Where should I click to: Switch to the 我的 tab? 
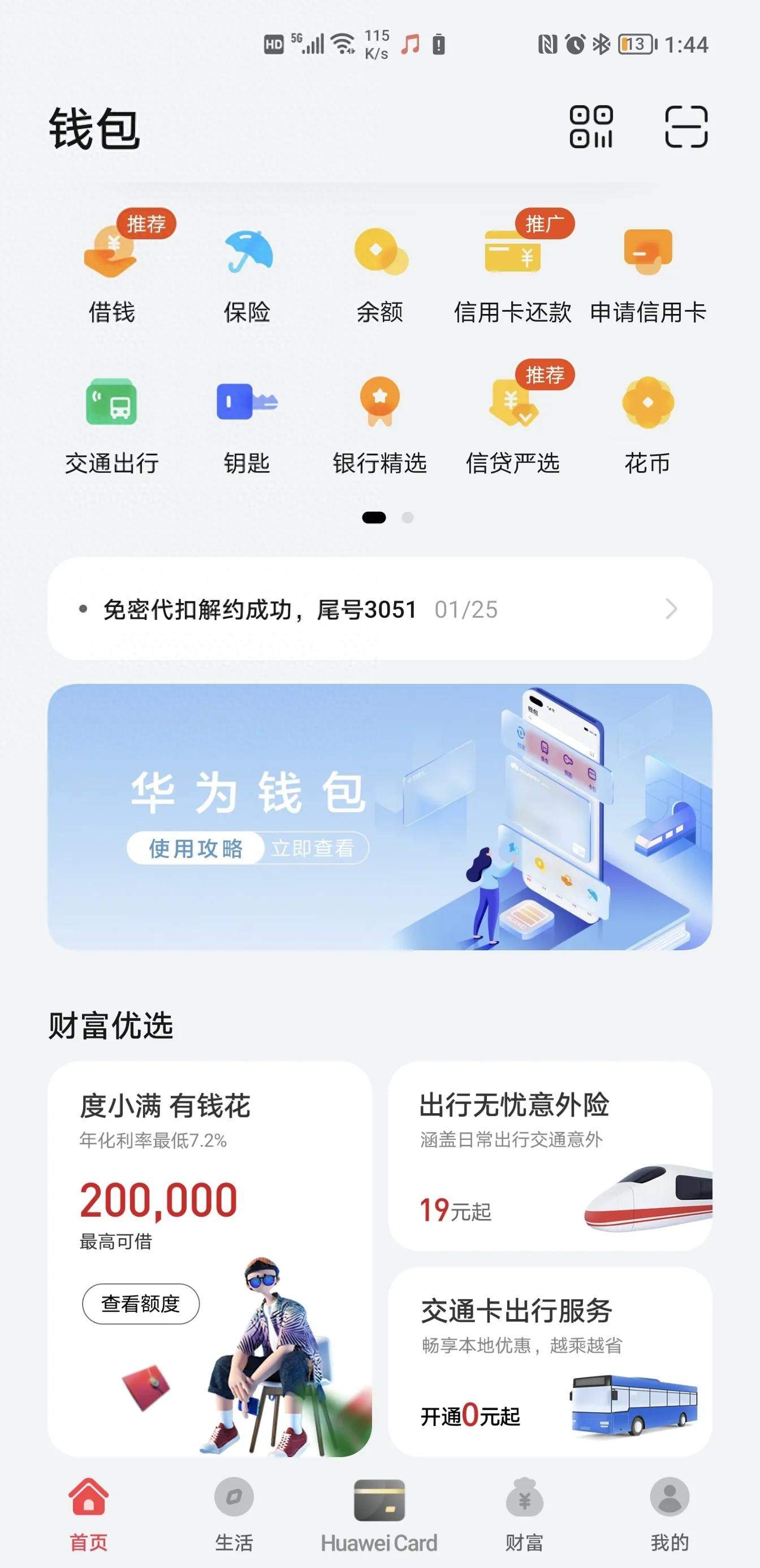coord(670,1514)
